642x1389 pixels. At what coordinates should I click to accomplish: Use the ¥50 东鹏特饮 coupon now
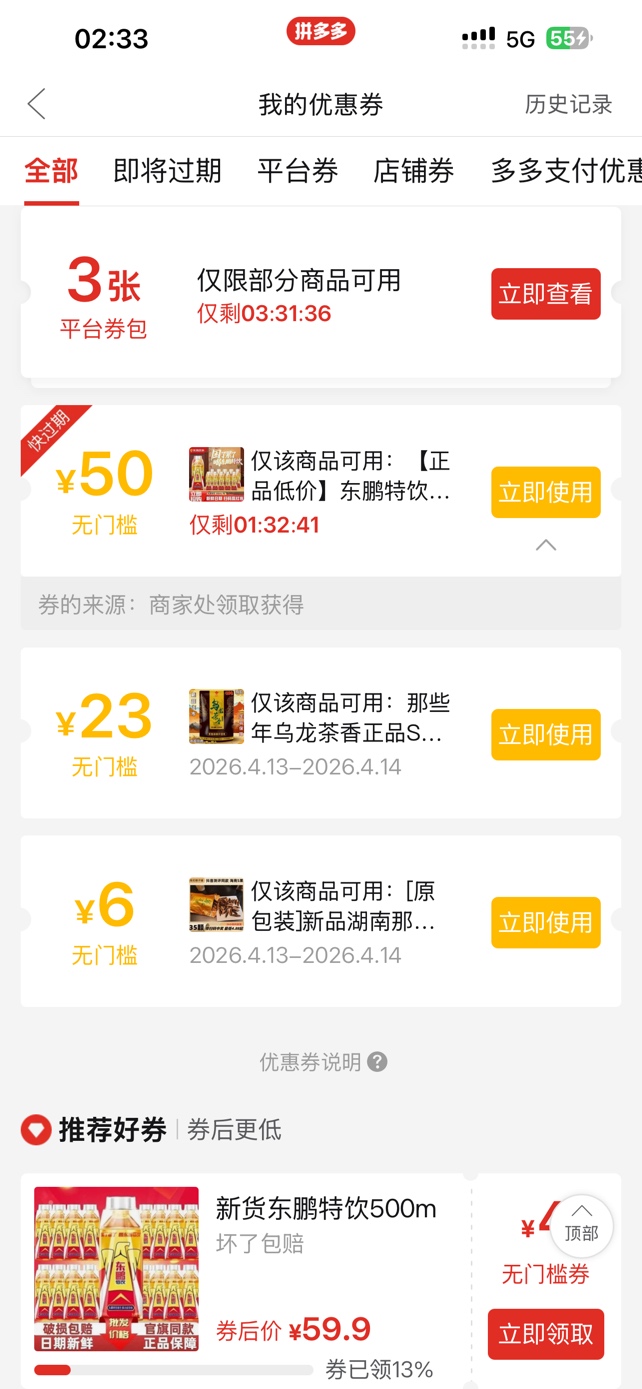point(545,492)
